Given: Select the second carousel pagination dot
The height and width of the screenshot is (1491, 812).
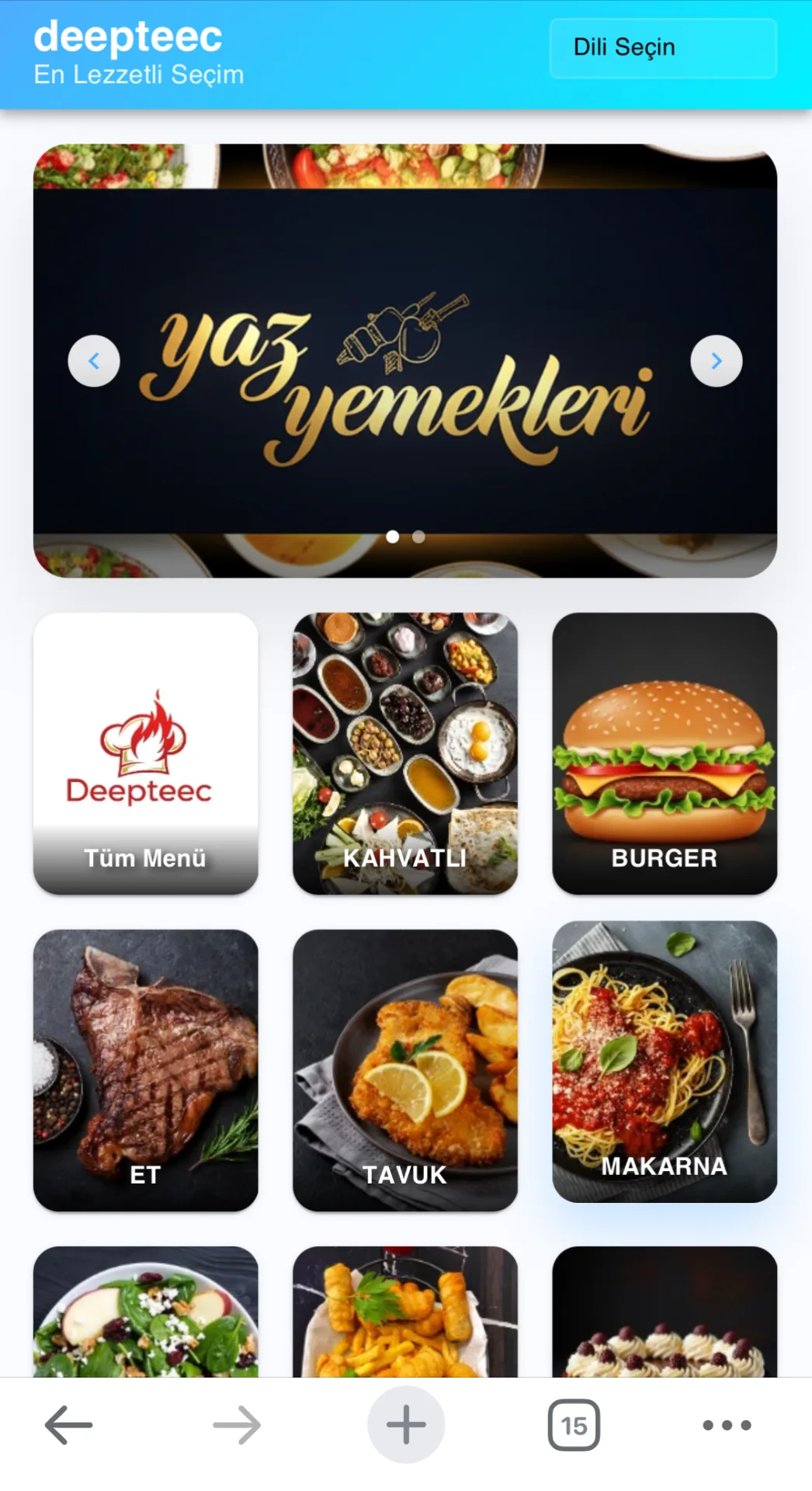Looking at the screenshot, I should click(x=419, y=536).
